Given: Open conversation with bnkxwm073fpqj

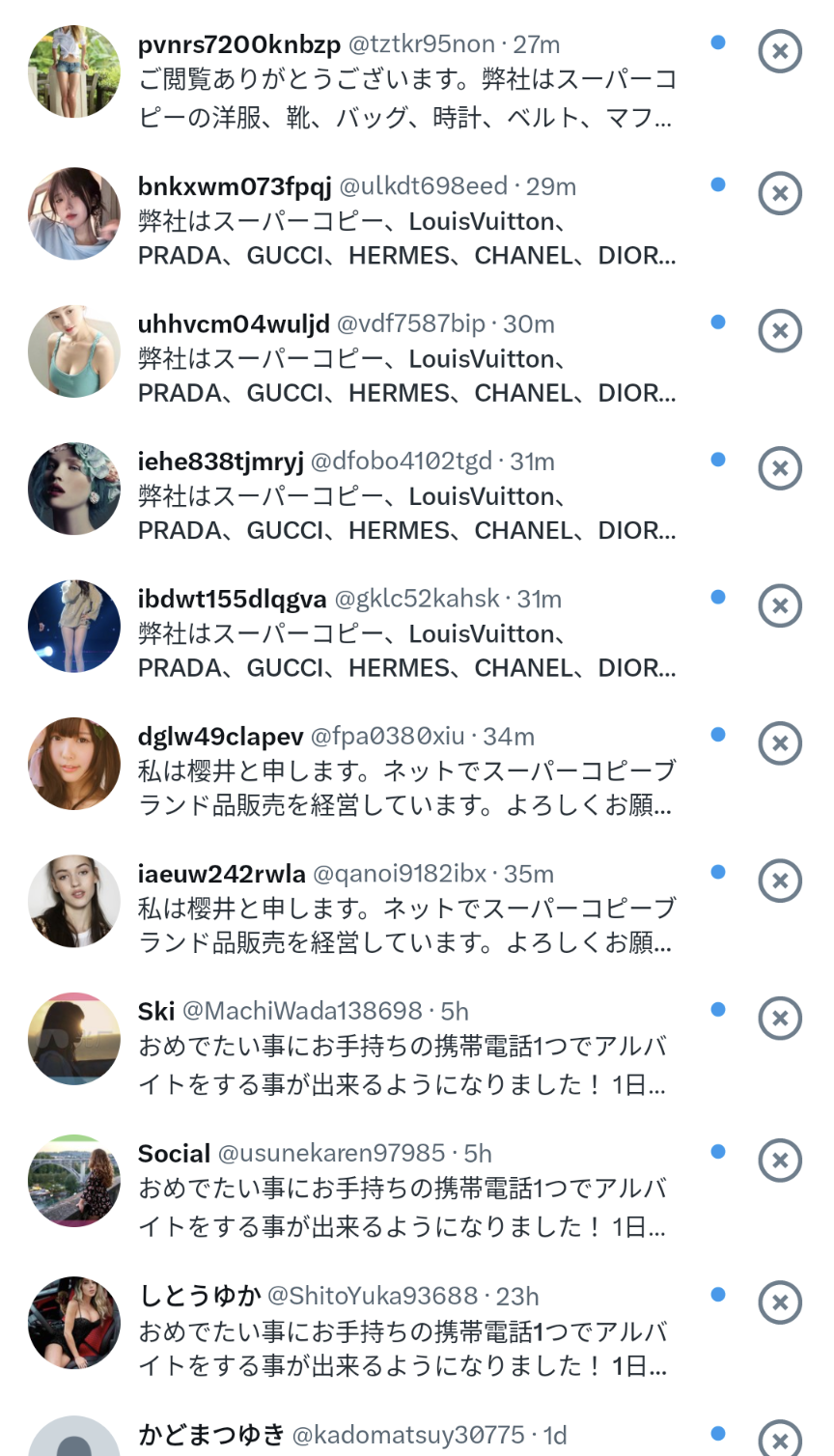Looking at the screenshot, I should click(x=405, y=222).
